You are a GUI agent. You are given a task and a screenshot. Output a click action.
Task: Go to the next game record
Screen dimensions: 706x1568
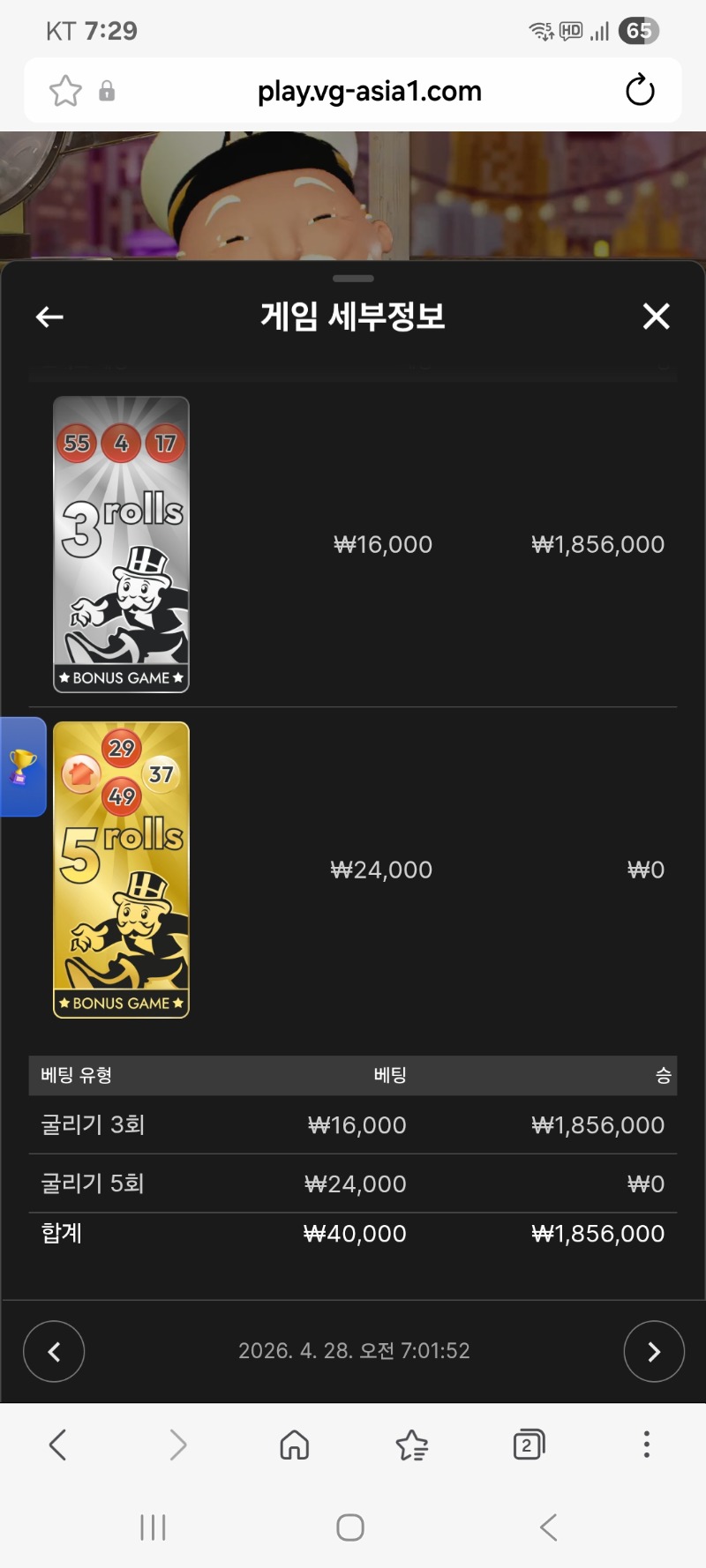[x=653, y=1351]
